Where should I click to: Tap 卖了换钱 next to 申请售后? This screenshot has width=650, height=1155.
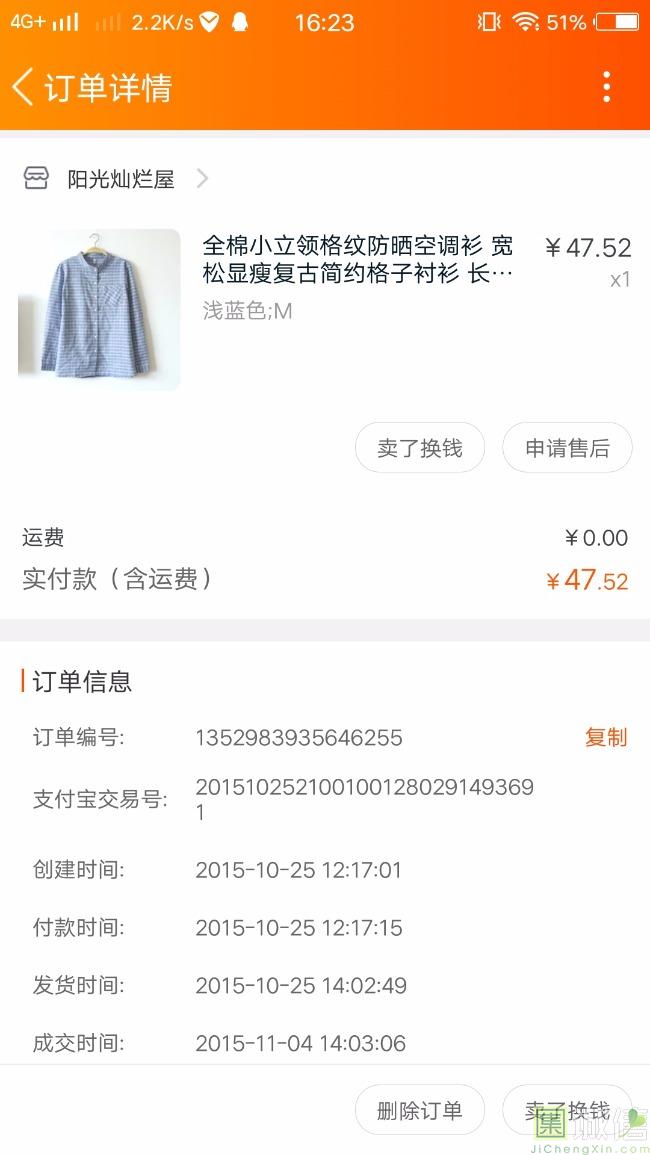pos(420,447)
